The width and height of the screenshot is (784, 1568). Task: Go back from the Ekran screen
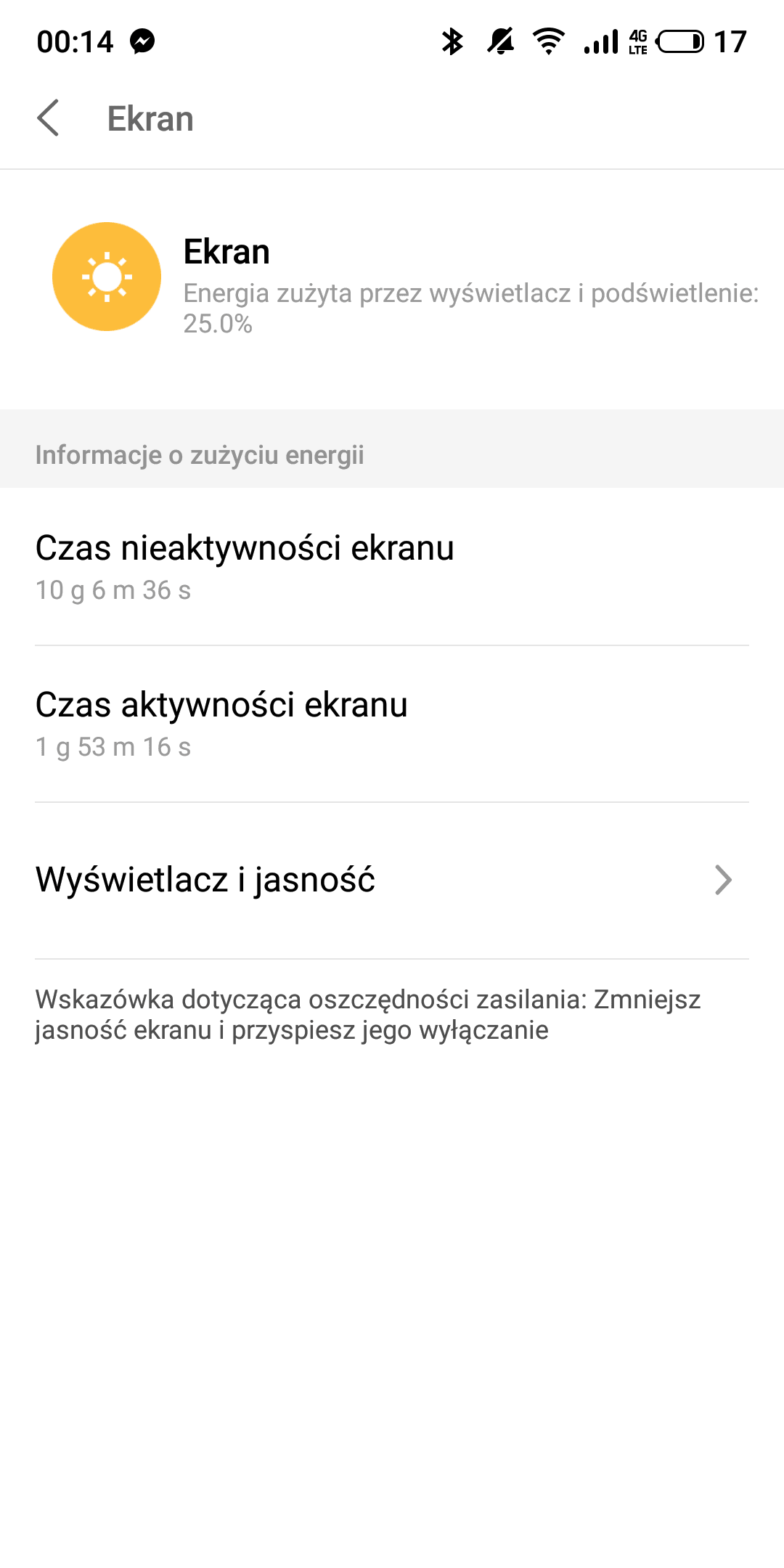[x=48, y=118]
